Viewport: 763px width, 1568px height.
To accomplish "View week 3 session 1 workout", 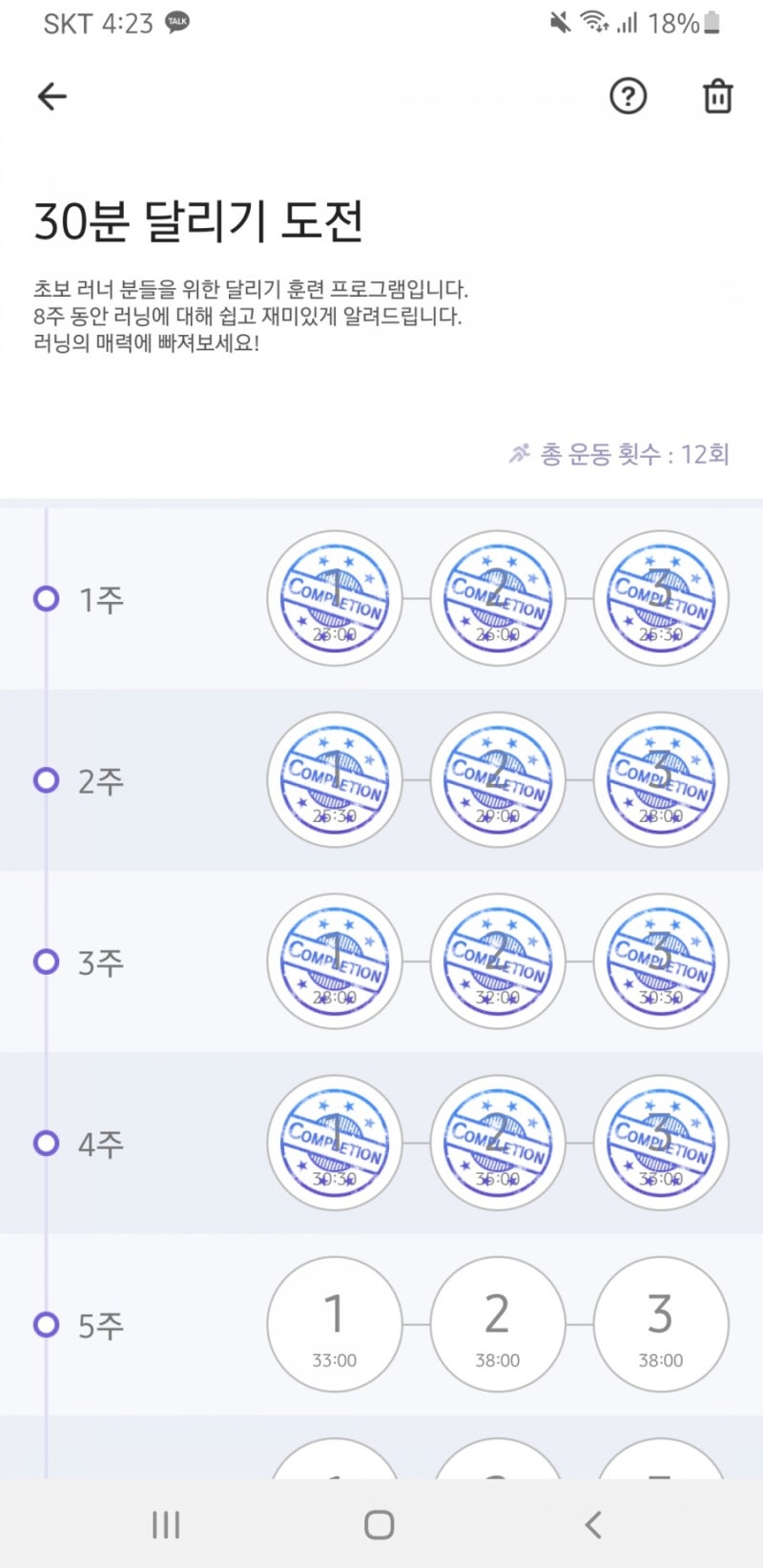I will coord(334,961).
